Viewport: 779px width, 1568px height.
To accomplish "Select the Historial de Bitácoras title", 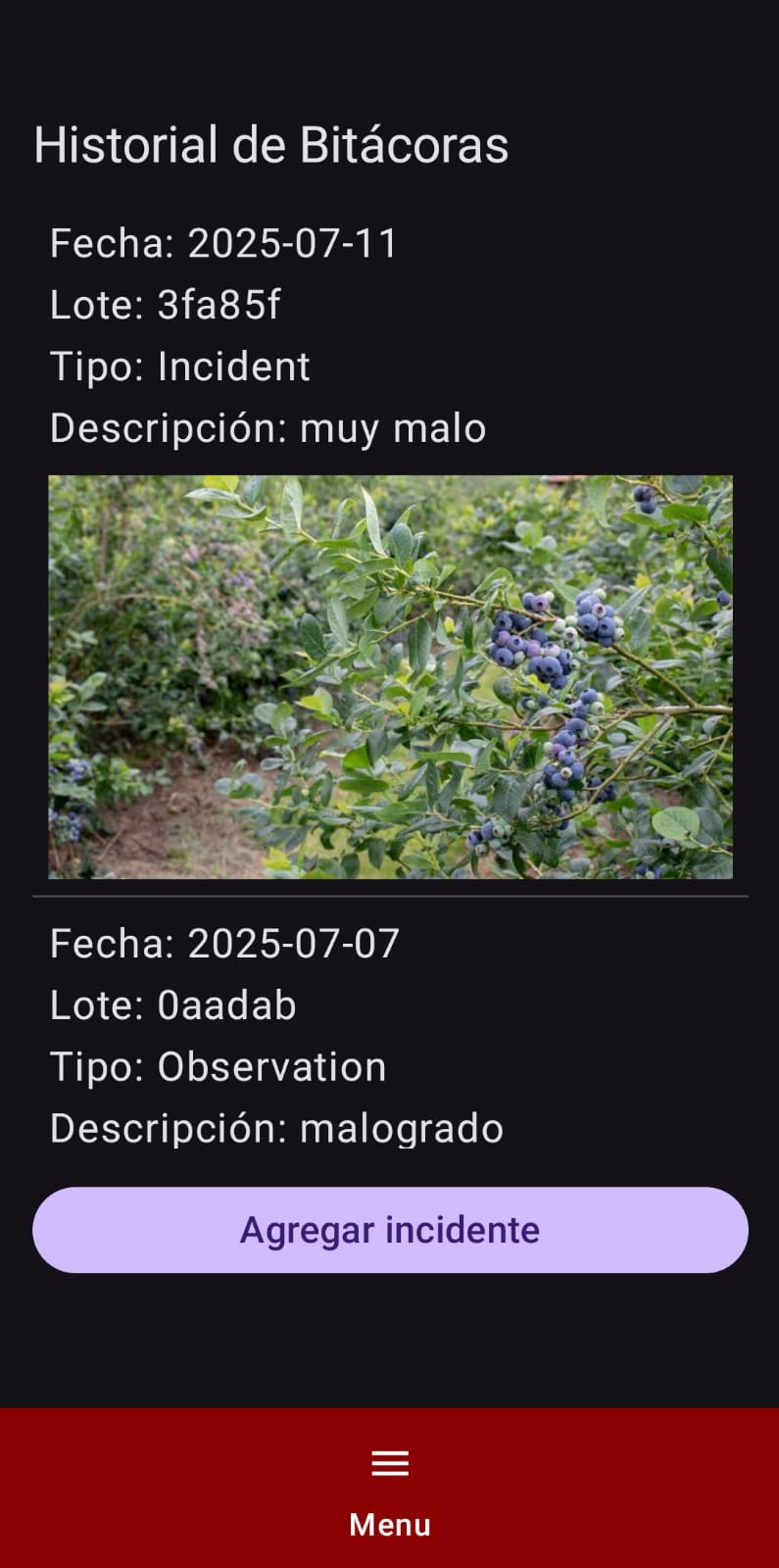I will [x=271, y=145].
